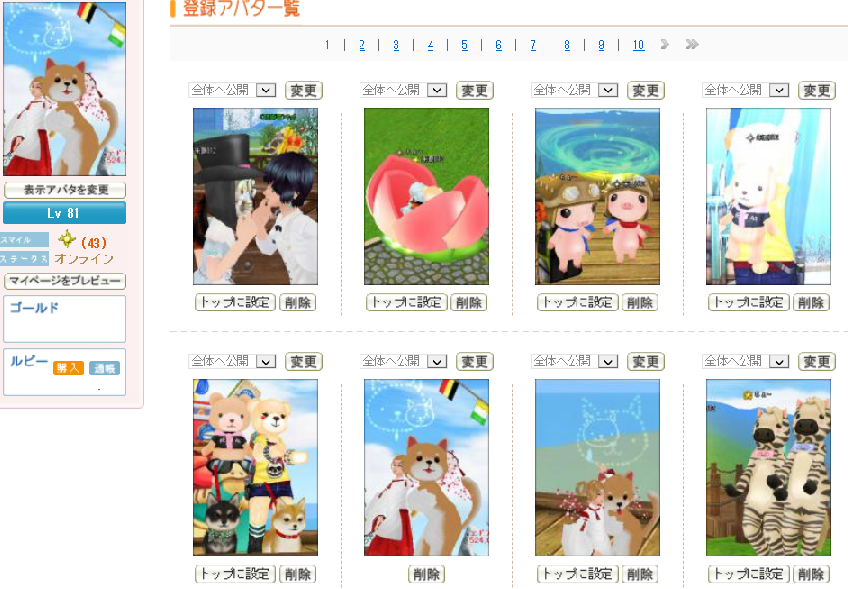Set the two pigs avatar as top
Screen dimensions: 848x589
pyautogui.click(x=577, y=302)
